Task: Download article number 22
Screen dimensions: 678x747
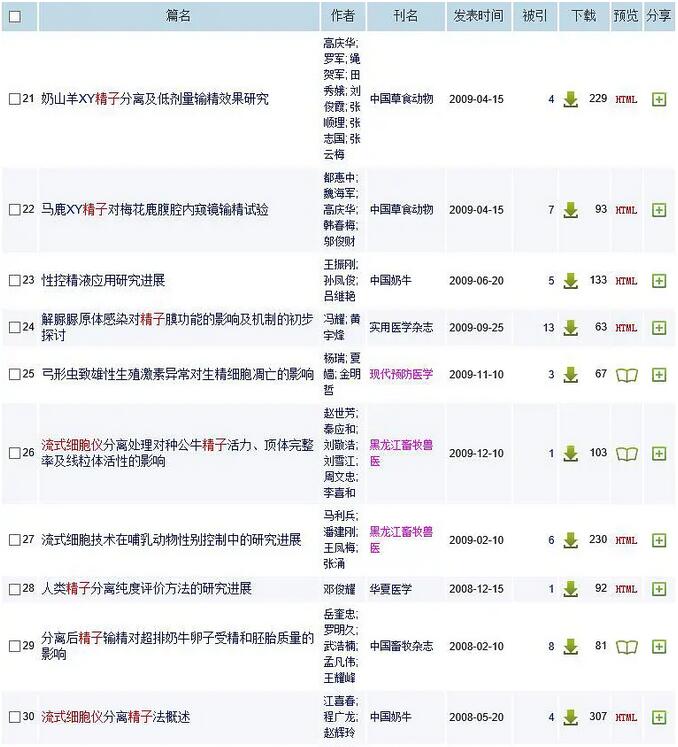Action: tap(570, 210)
